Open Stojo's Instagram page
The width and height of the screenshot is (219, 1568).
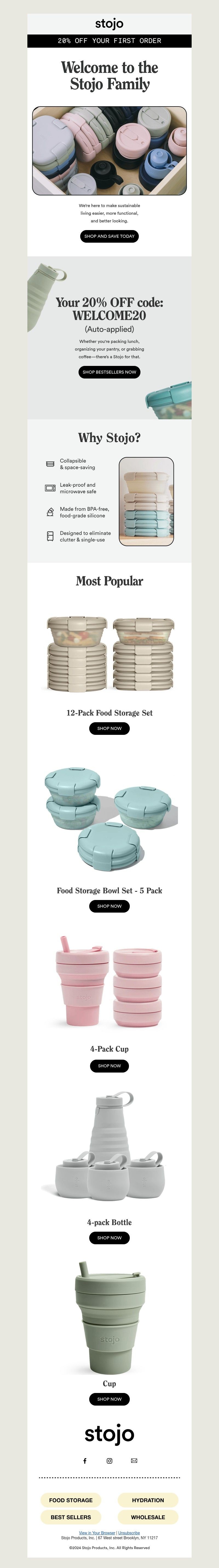[x=109, y=1461]
